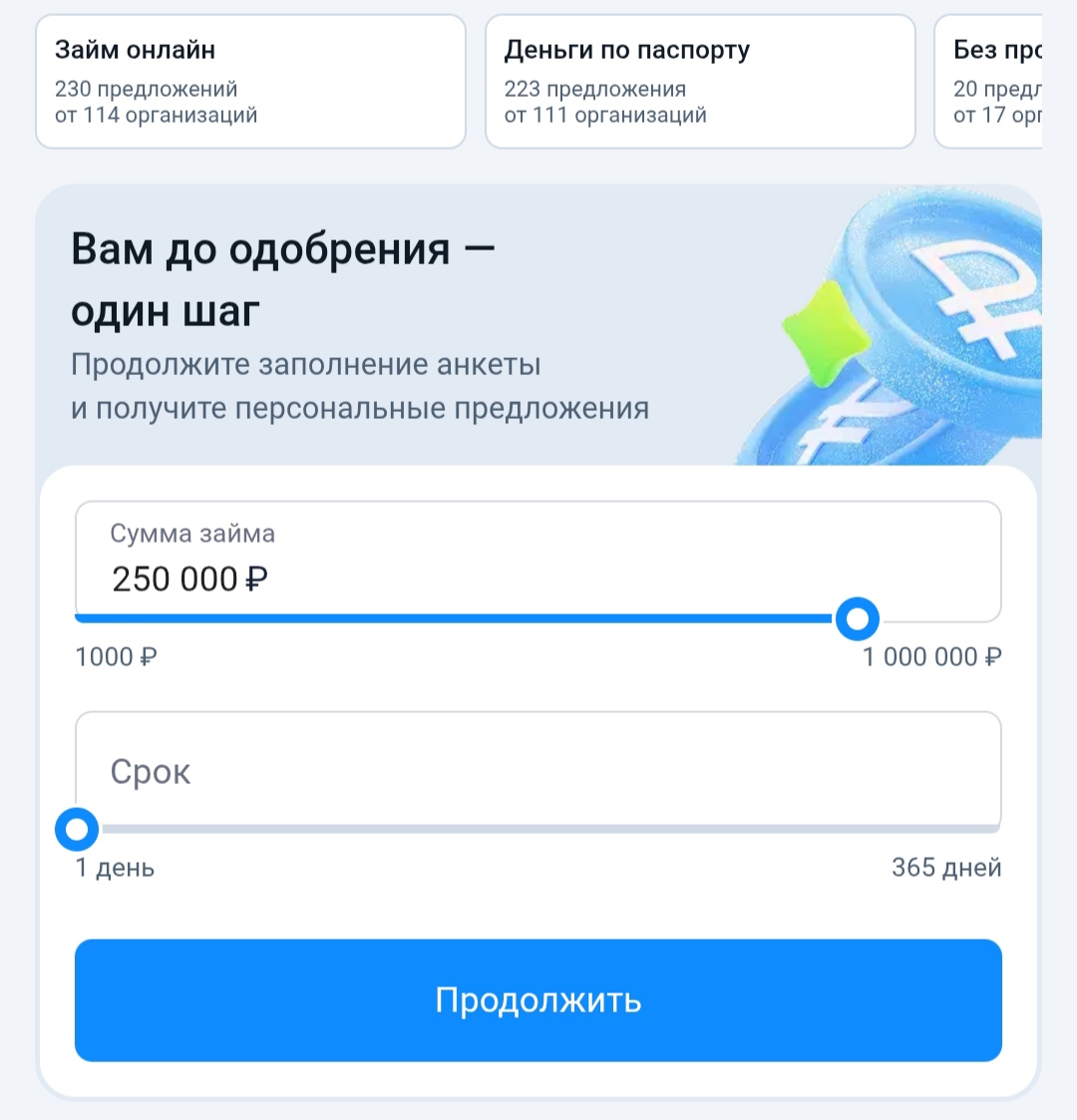Tap the term slider handle at 1 день

pyautogui.click(x=77, y=828)
